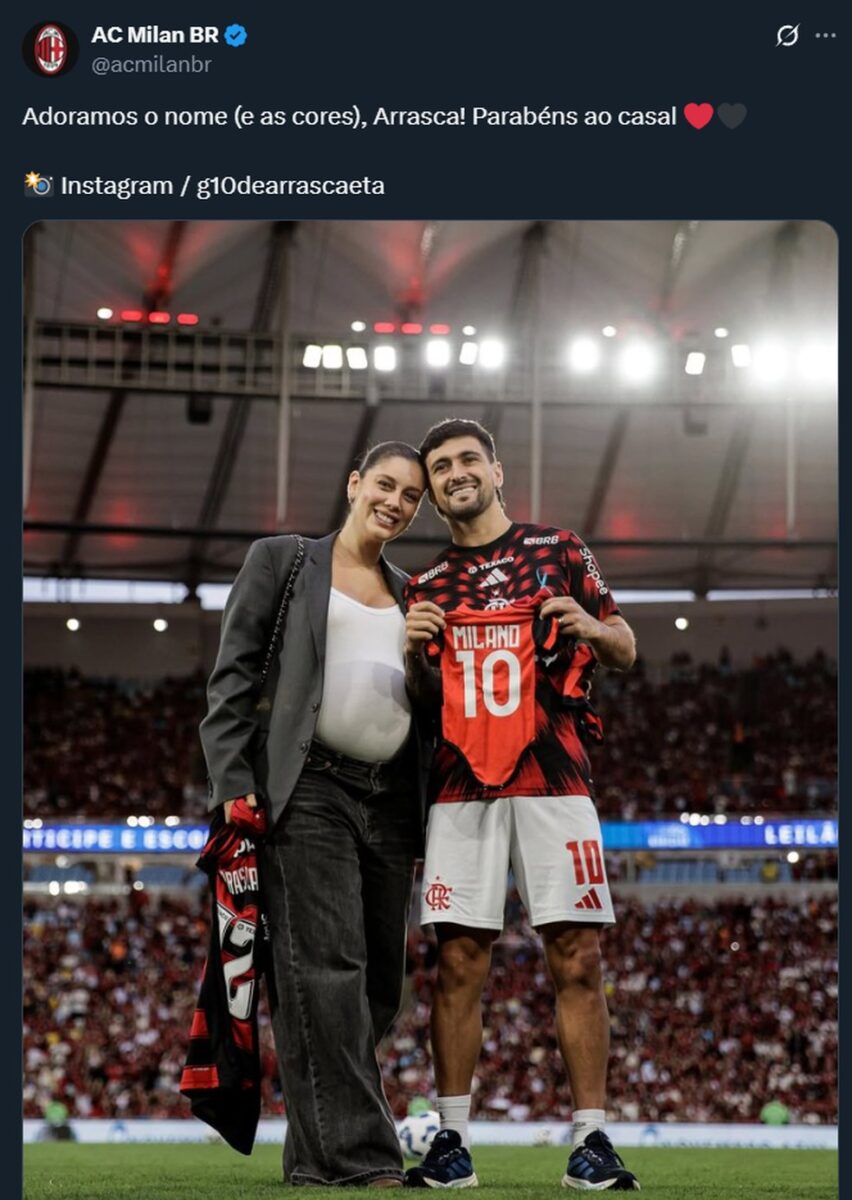Open the AC Milan BR account name
The height and width of the screenshot is (1200, 852).
click(x=154, y=35)
